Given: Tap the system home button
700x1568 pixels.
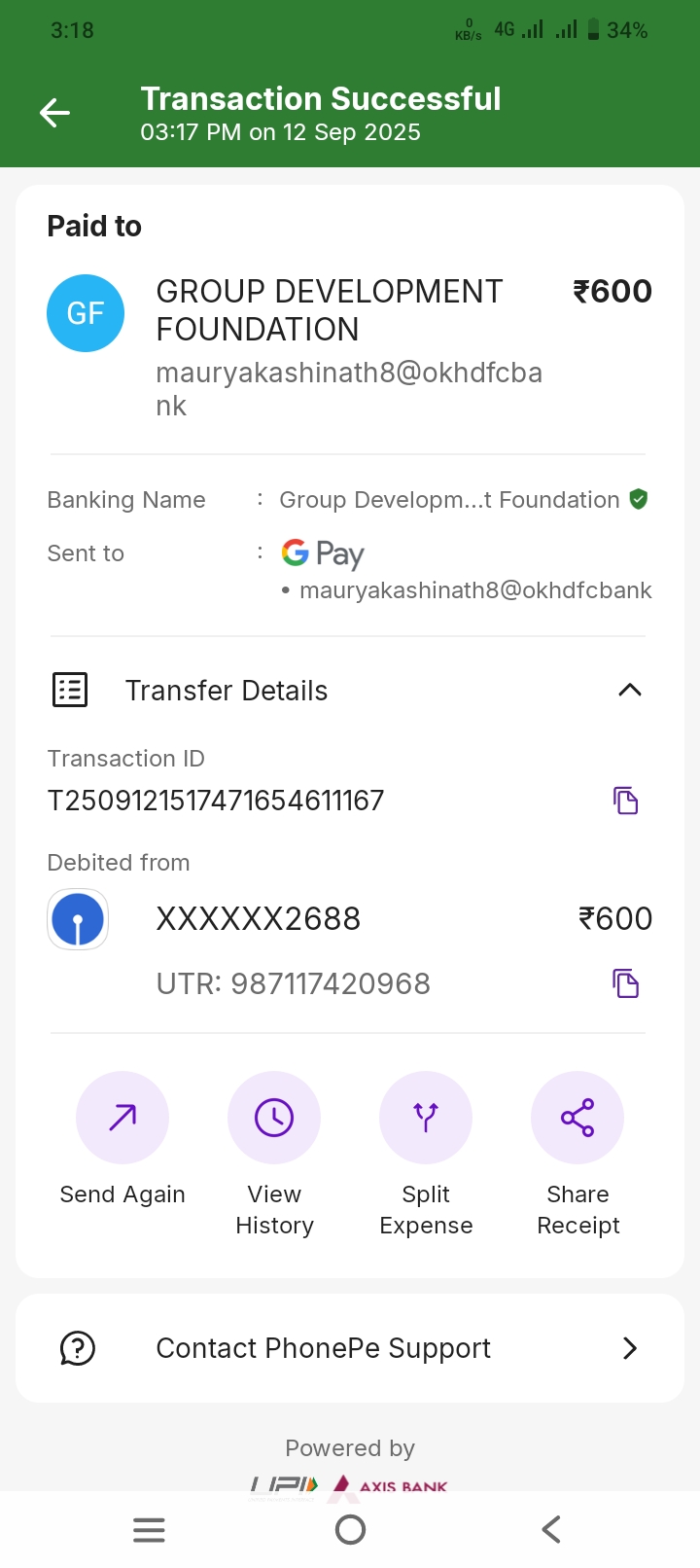Looking at the screenshot, I should click(x=350, y=1530).
